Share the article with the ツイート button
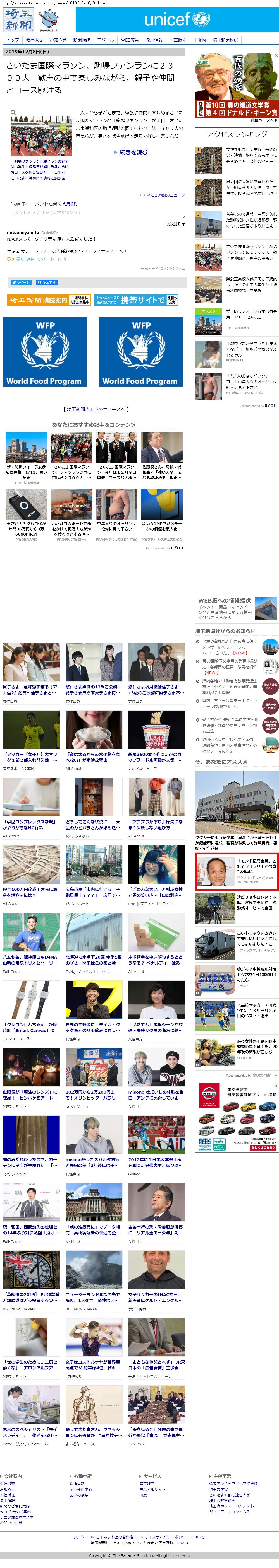The height and width of the screenshot is (1568, 279). (21, 282)
